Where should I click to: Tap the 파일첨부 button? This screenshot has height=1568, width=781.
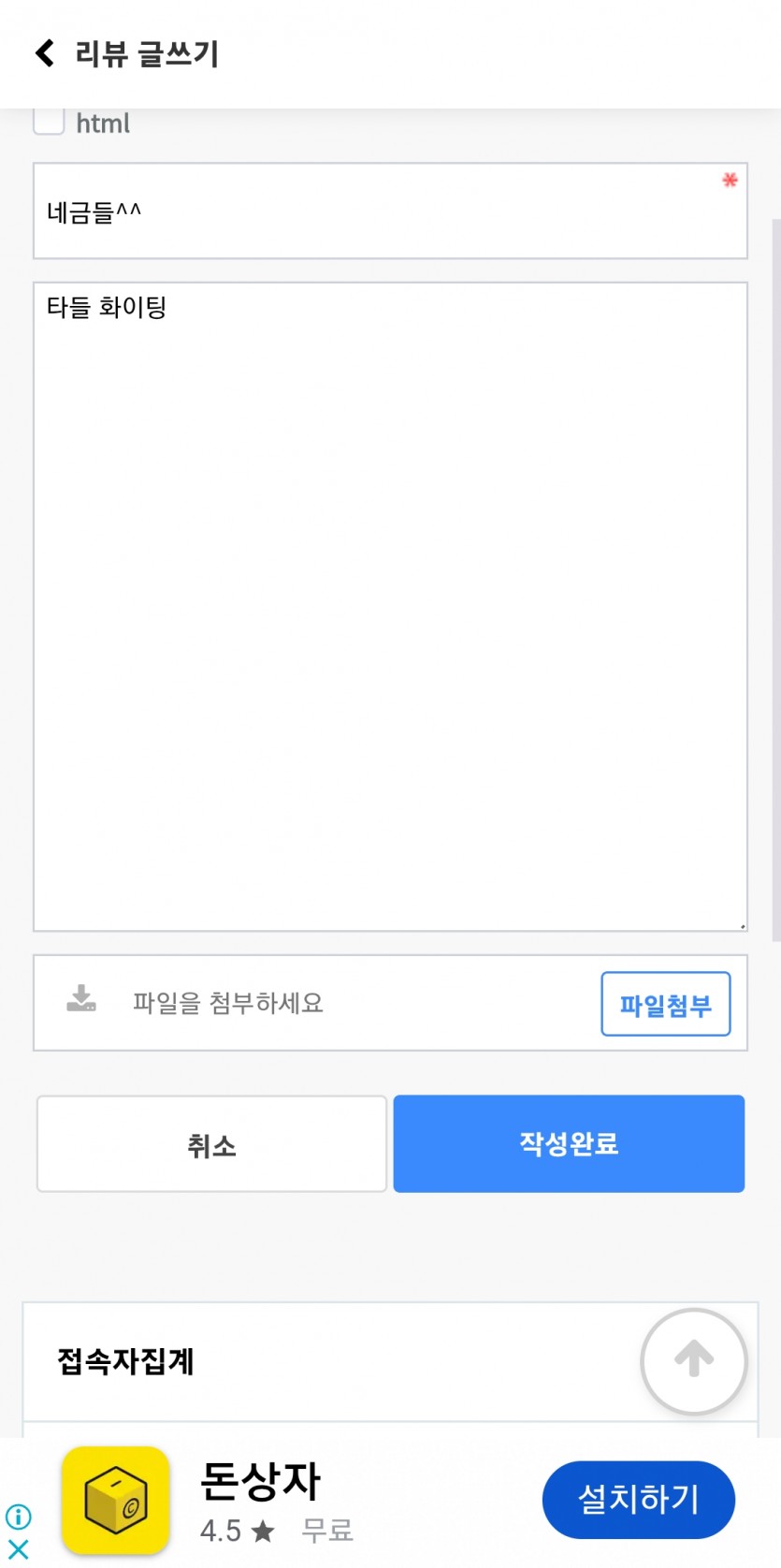[665, 1004]
